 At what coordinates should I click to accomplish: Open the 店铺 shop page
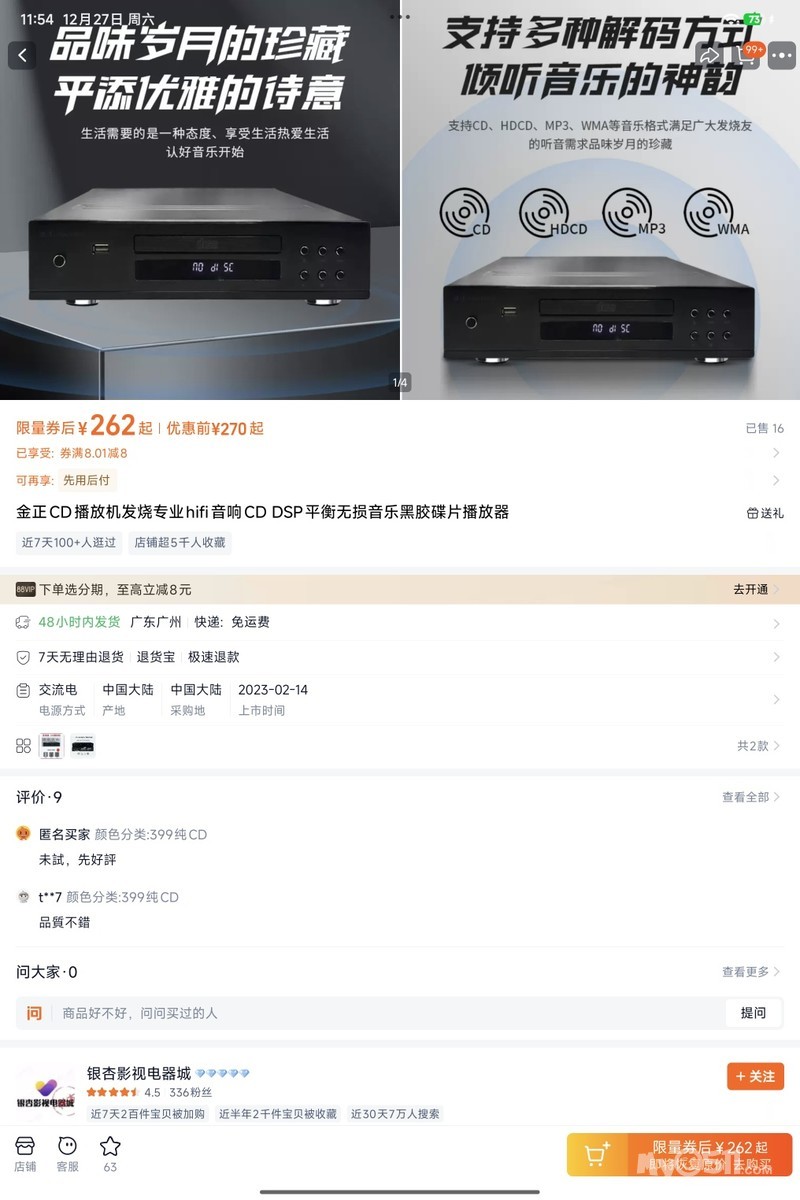click(x=25, y=1153)
